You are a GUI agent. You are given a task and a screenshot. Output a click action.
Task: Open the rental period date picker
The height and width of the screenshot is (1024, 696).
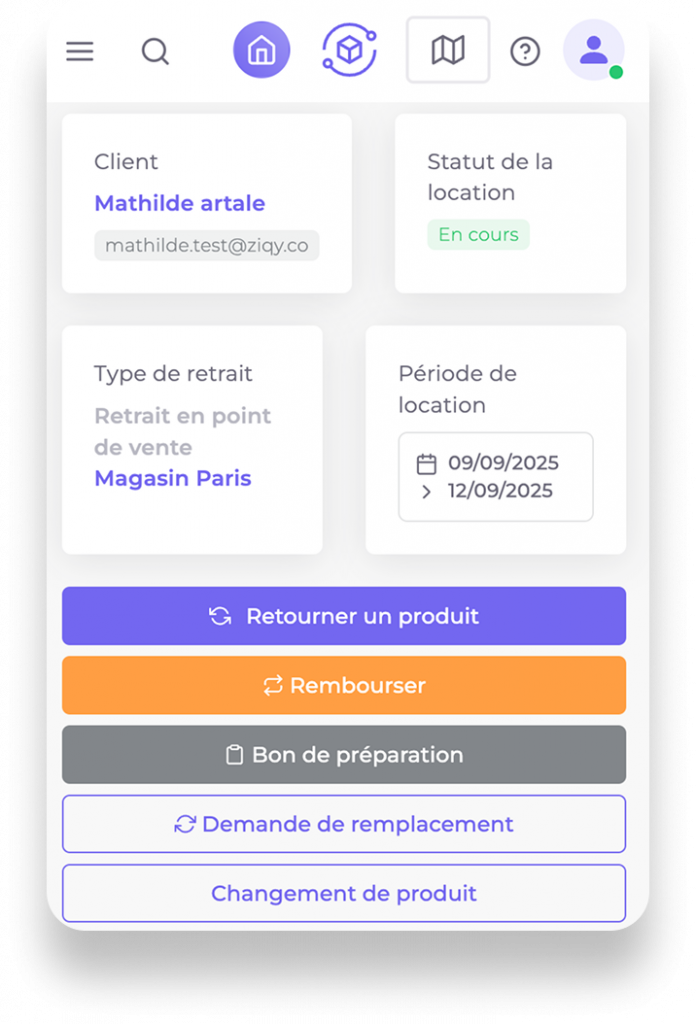point(496,477)
